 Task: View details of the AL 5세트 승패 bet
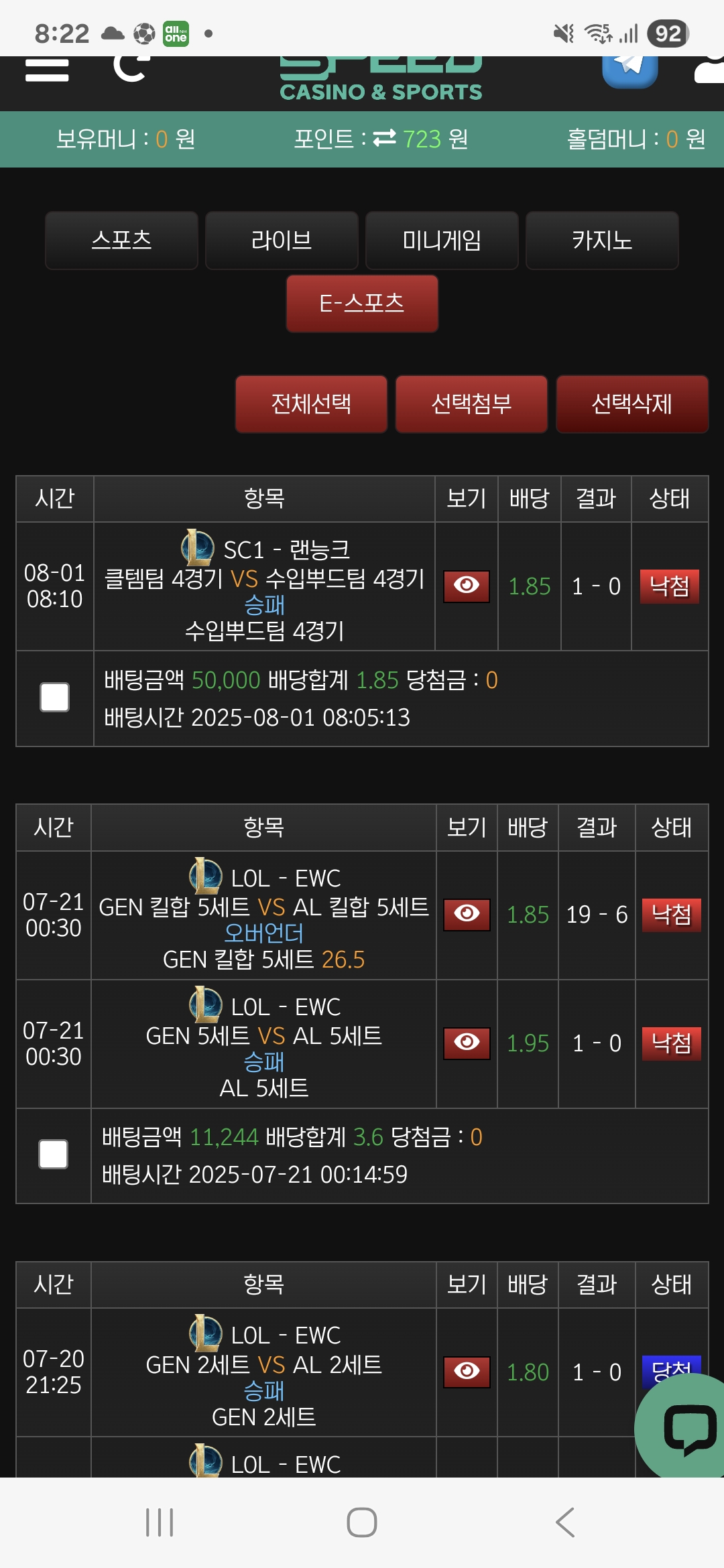point(467,1043)
